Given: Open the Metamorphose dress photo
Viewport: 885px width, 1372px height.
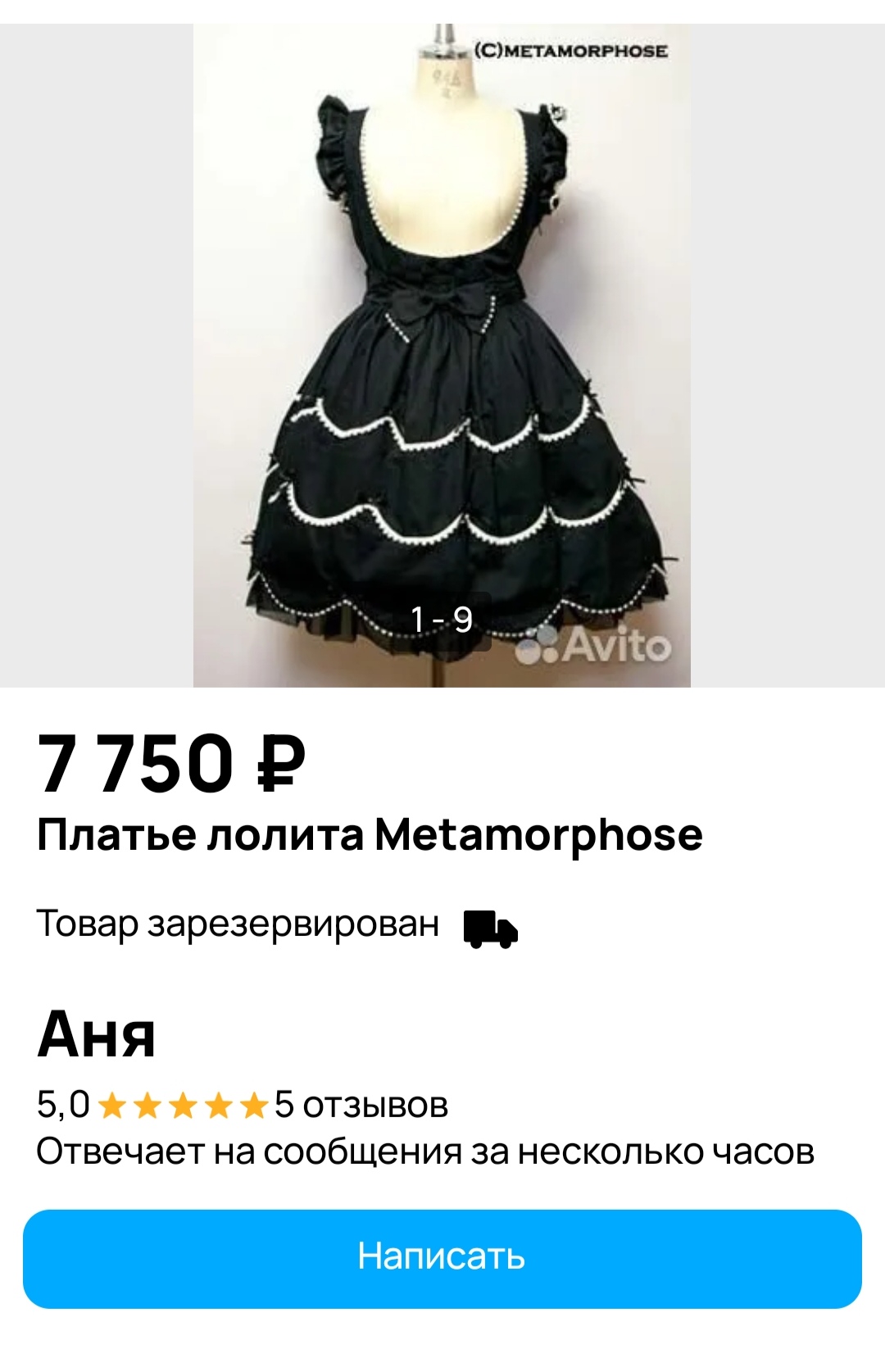Looking at the screenshot, I should [x=442, y=356].
